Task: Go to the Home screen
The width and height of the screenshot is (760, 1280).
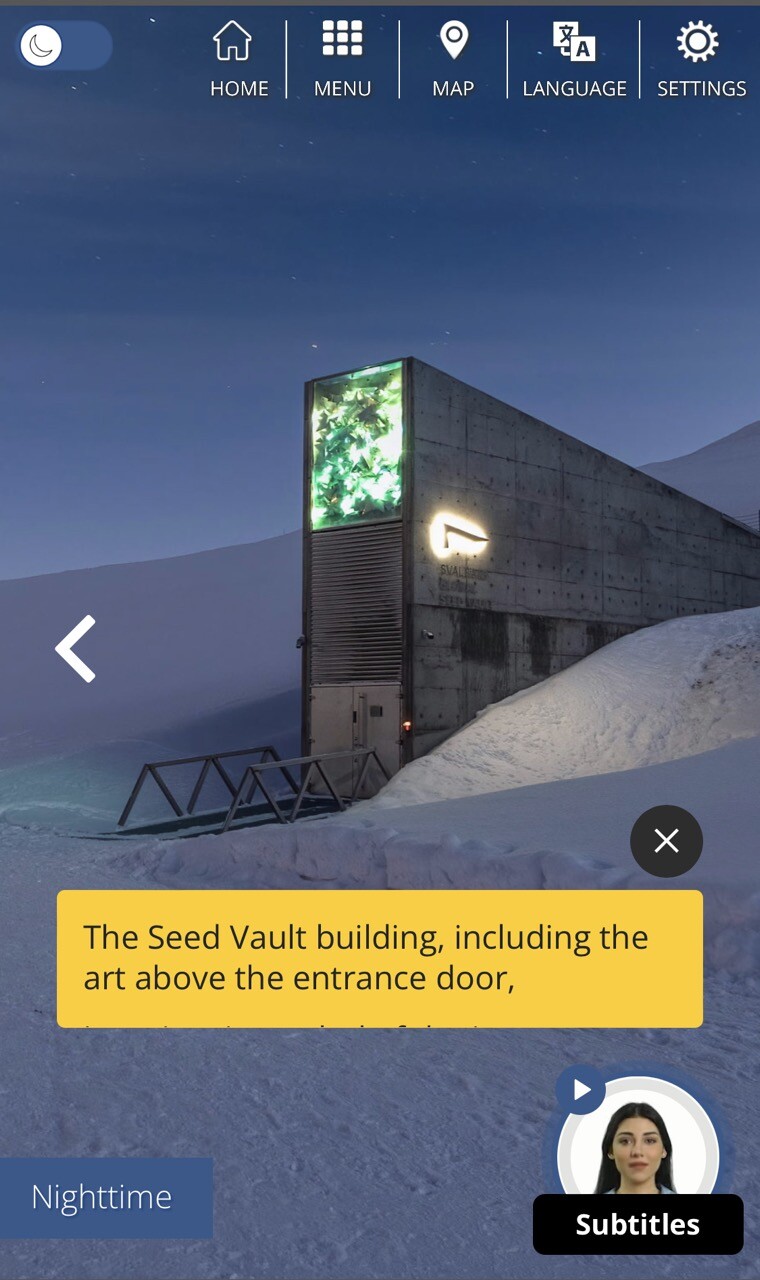Action: [238, 60]
